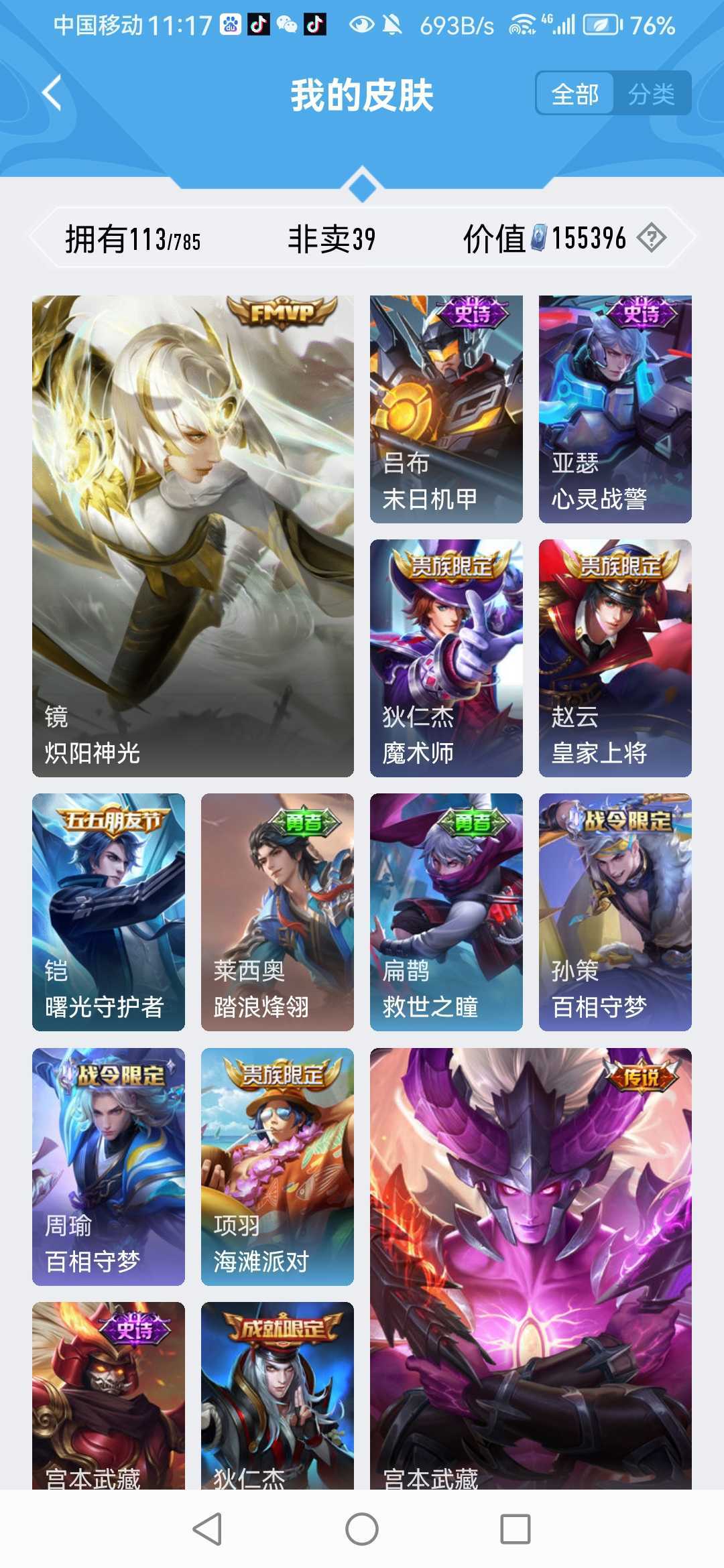View 赵云 皇家上将 skin
This screenshot has width=724, height=1568.
tap(615, 658)
